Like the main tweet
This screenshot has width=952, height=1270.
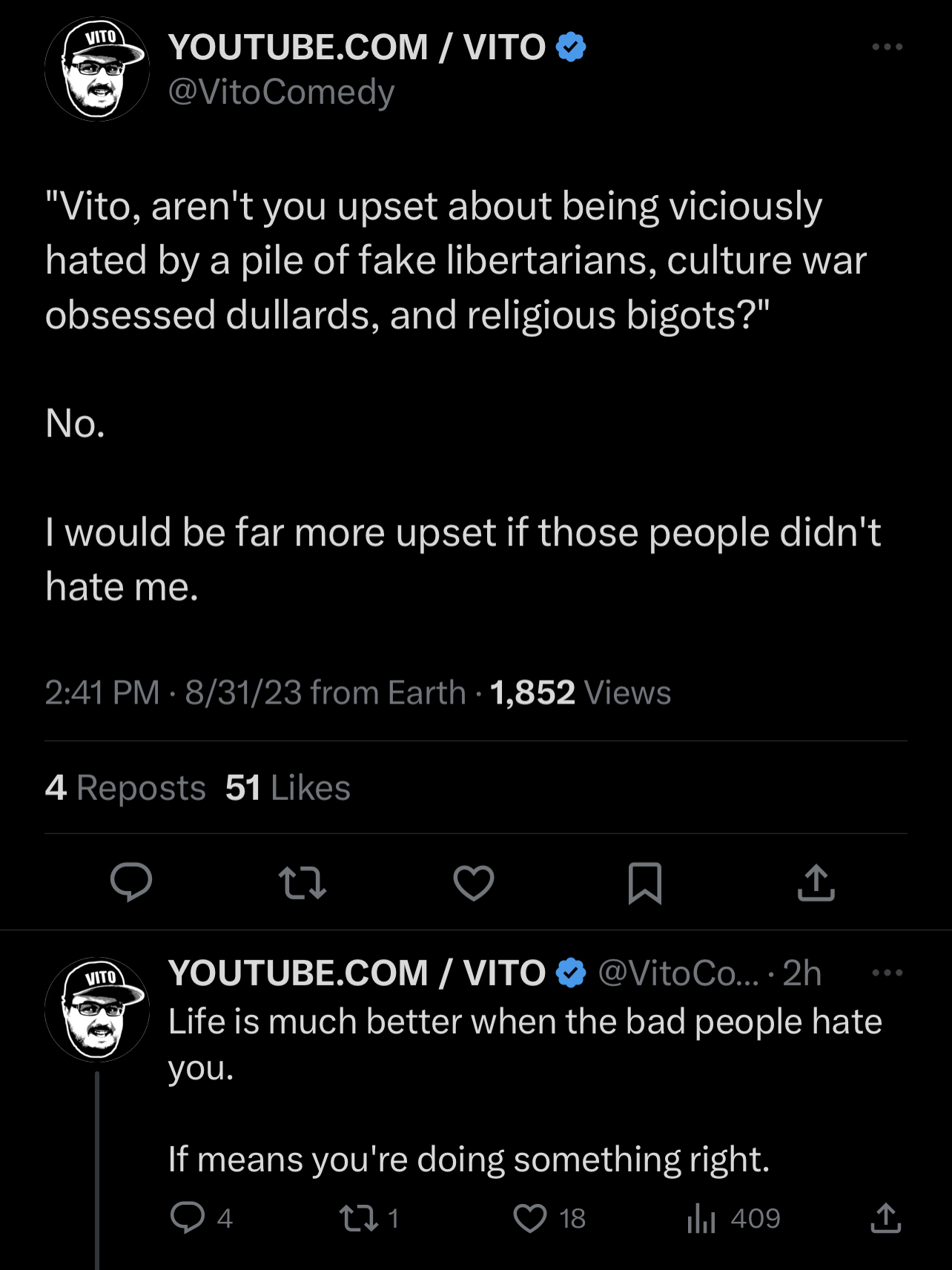pos(474,882)
